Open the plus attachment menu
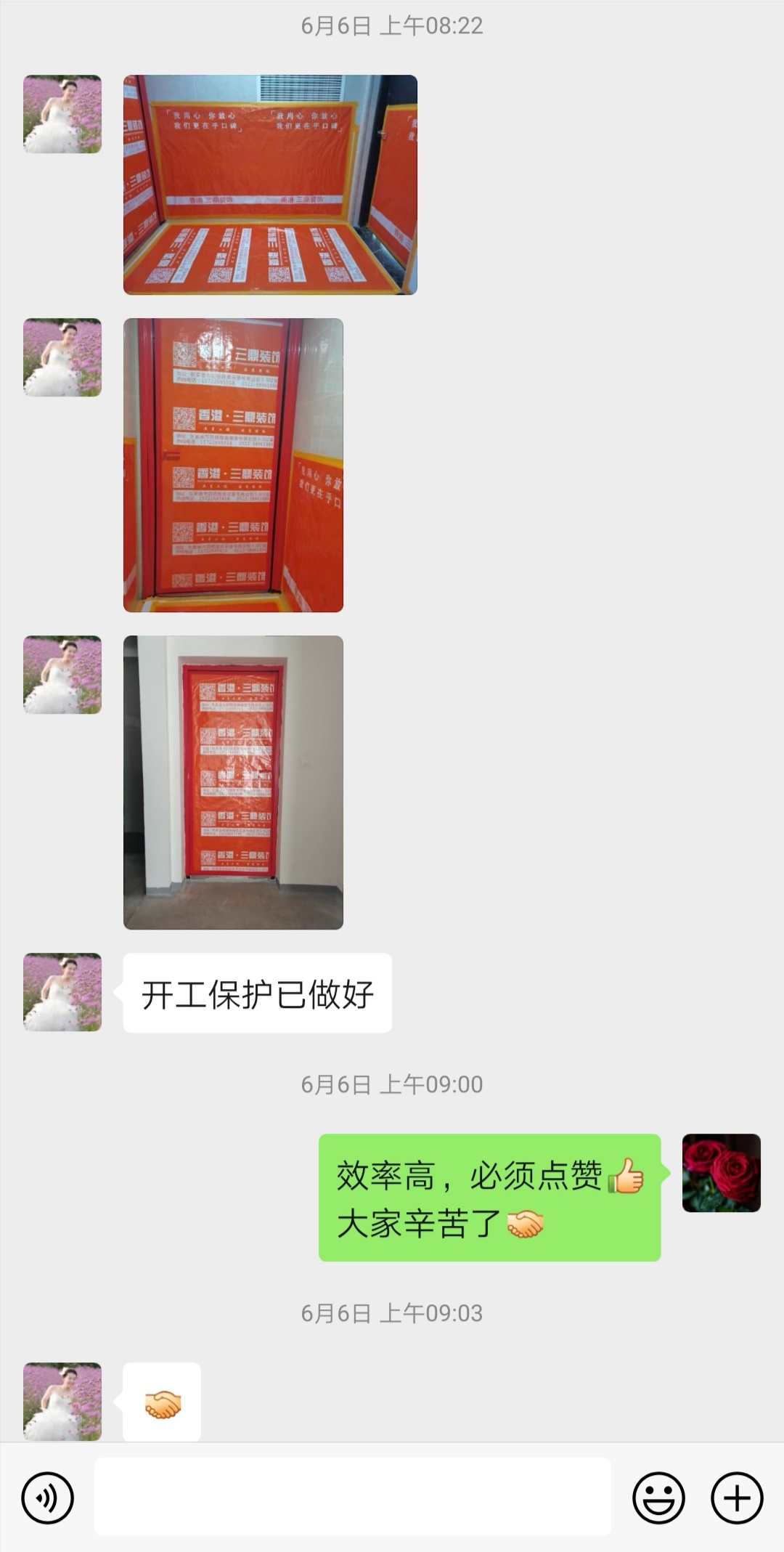Image resolution: width=784 pixels, height=1552 pixels. 737,1498
